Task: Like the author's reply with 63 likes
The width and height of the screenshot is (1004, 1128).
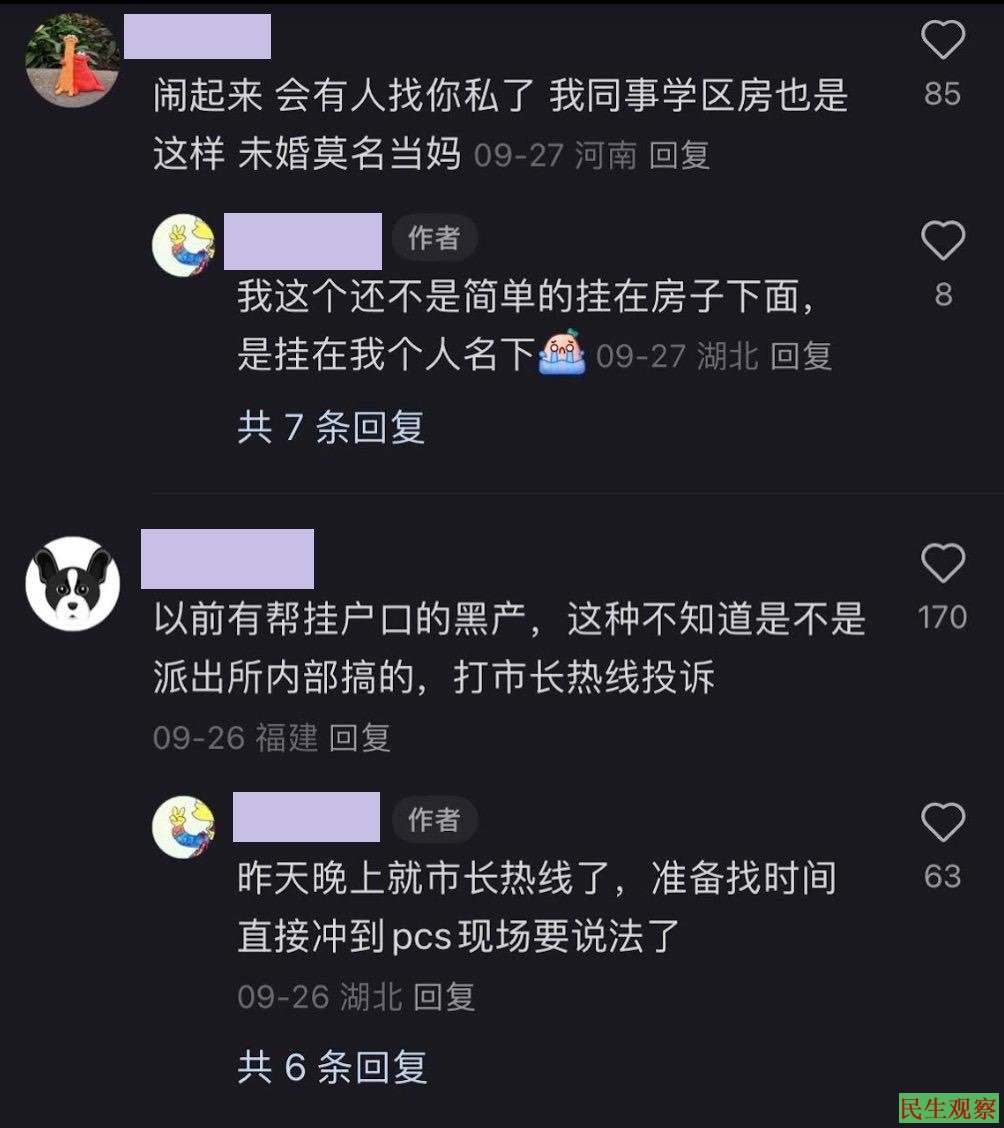Action: pyautogui.click(x=942, y=823)
